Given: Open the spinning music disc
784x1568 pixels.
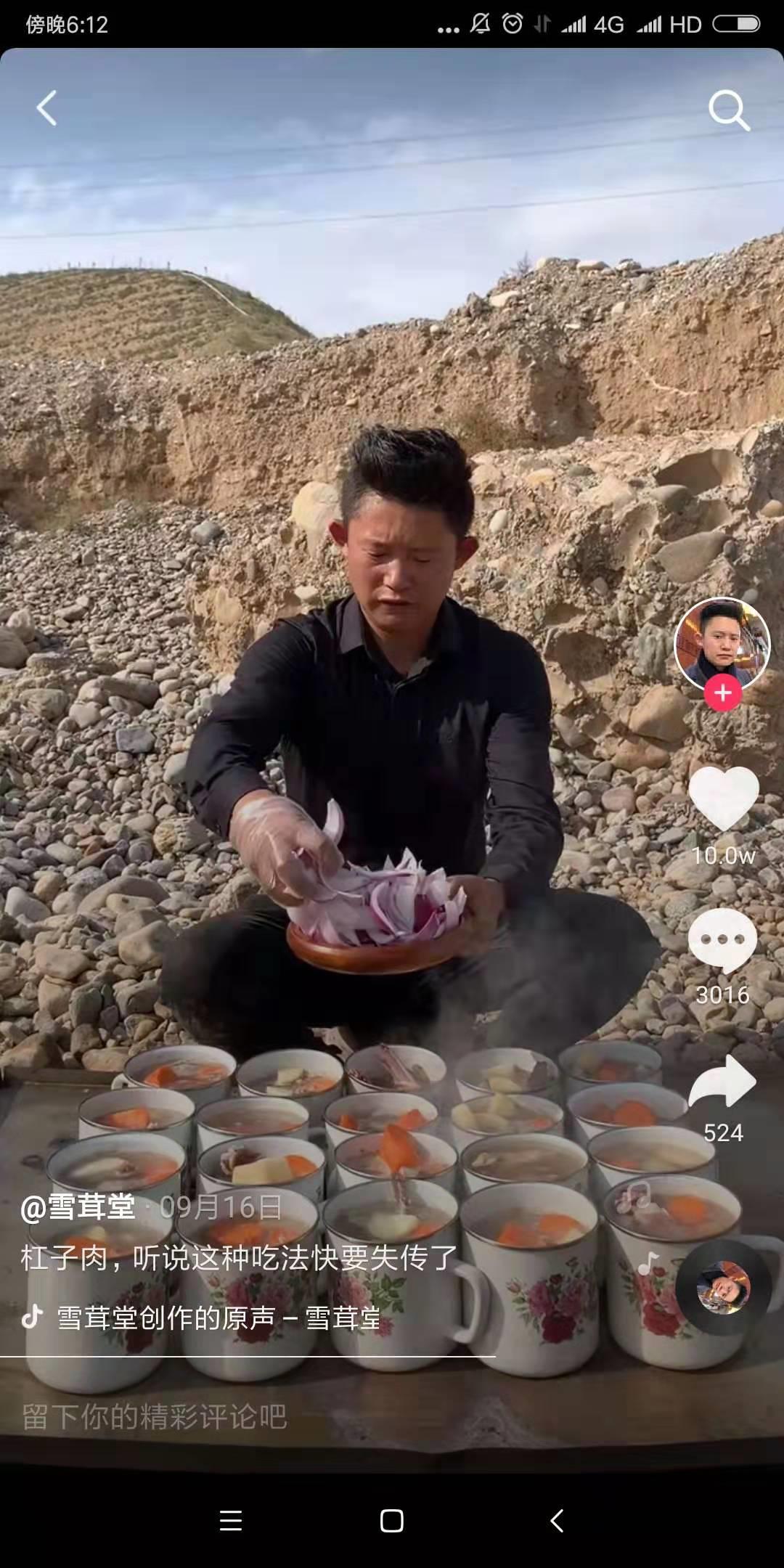Looking at the screenshot, I should coord(723,1287).
